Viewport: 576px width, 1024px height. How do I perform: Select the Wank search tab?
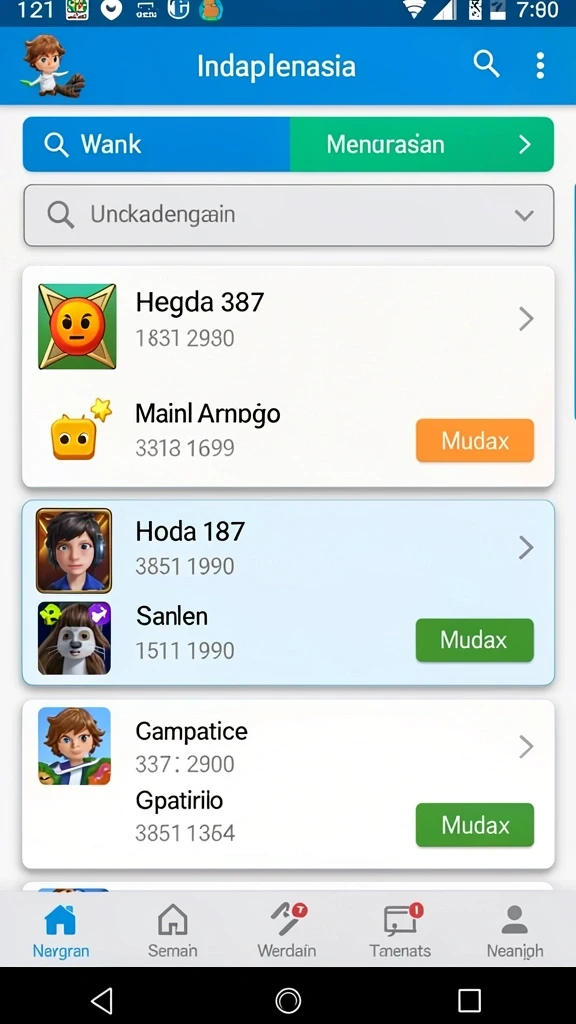(x=157, y=144)
